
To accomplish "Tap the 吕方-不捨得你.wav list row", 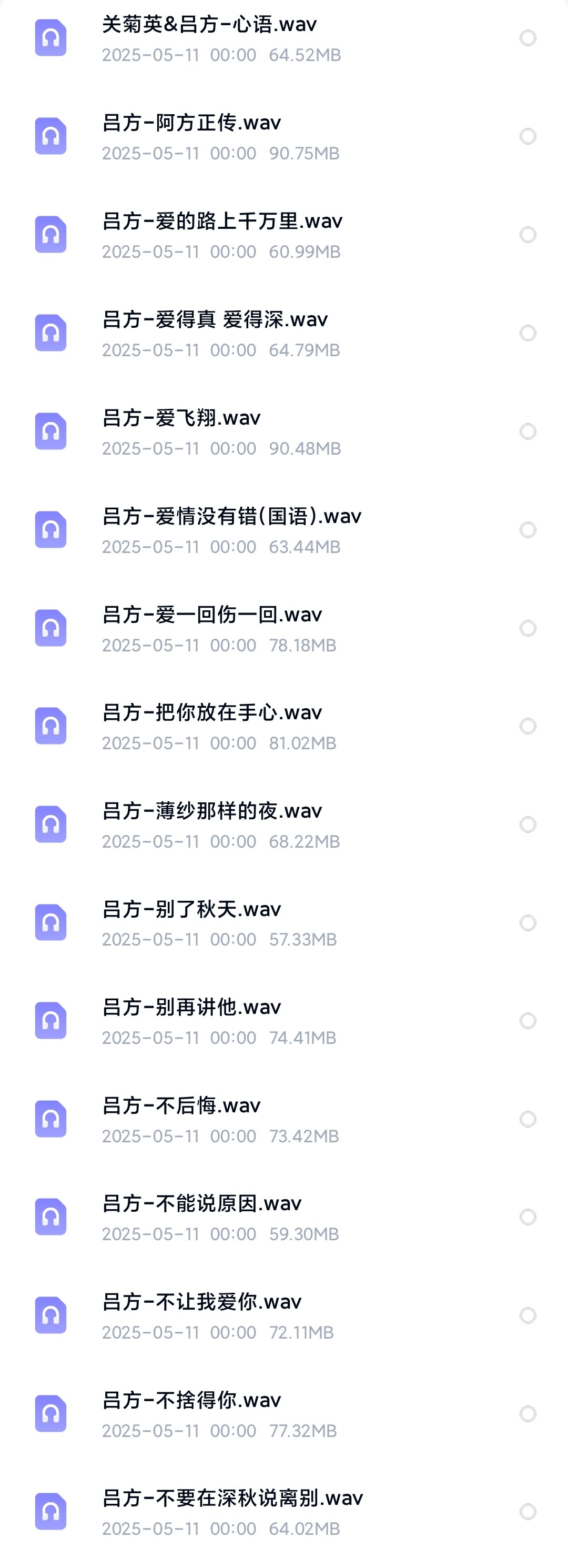I will click(191, 1401).
